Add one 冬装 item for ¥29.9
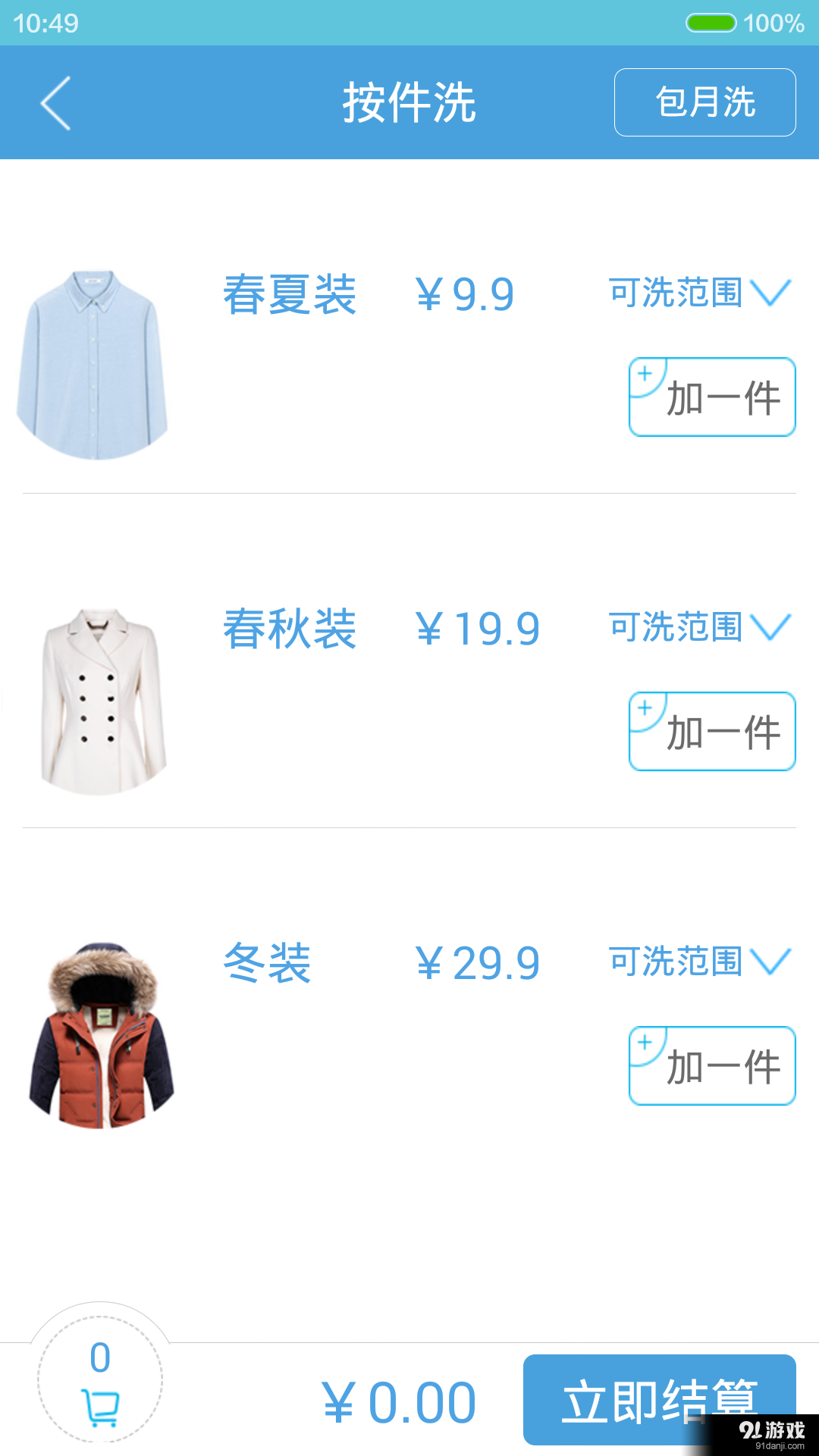 point(711,1065)
